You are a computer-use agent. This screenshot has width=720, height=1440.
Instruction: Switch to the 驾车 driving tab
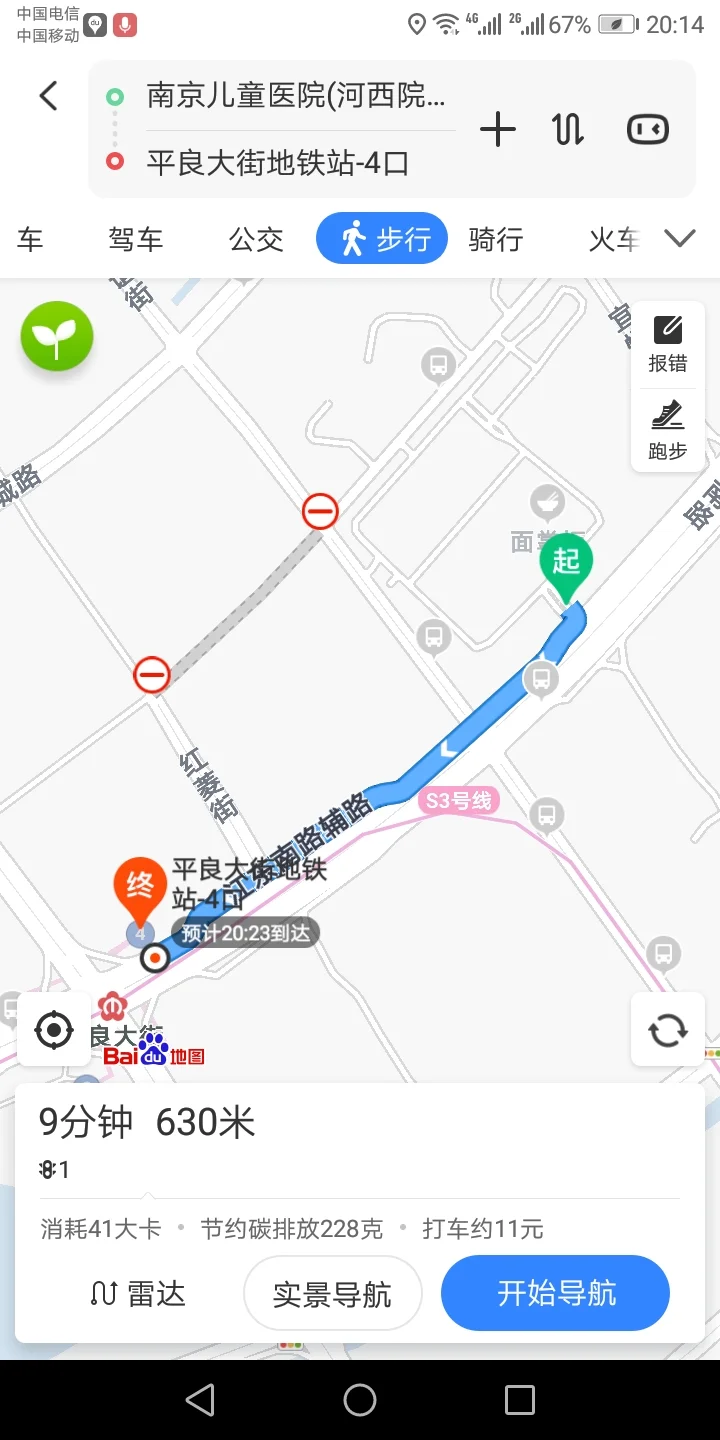tap(135, 238)
